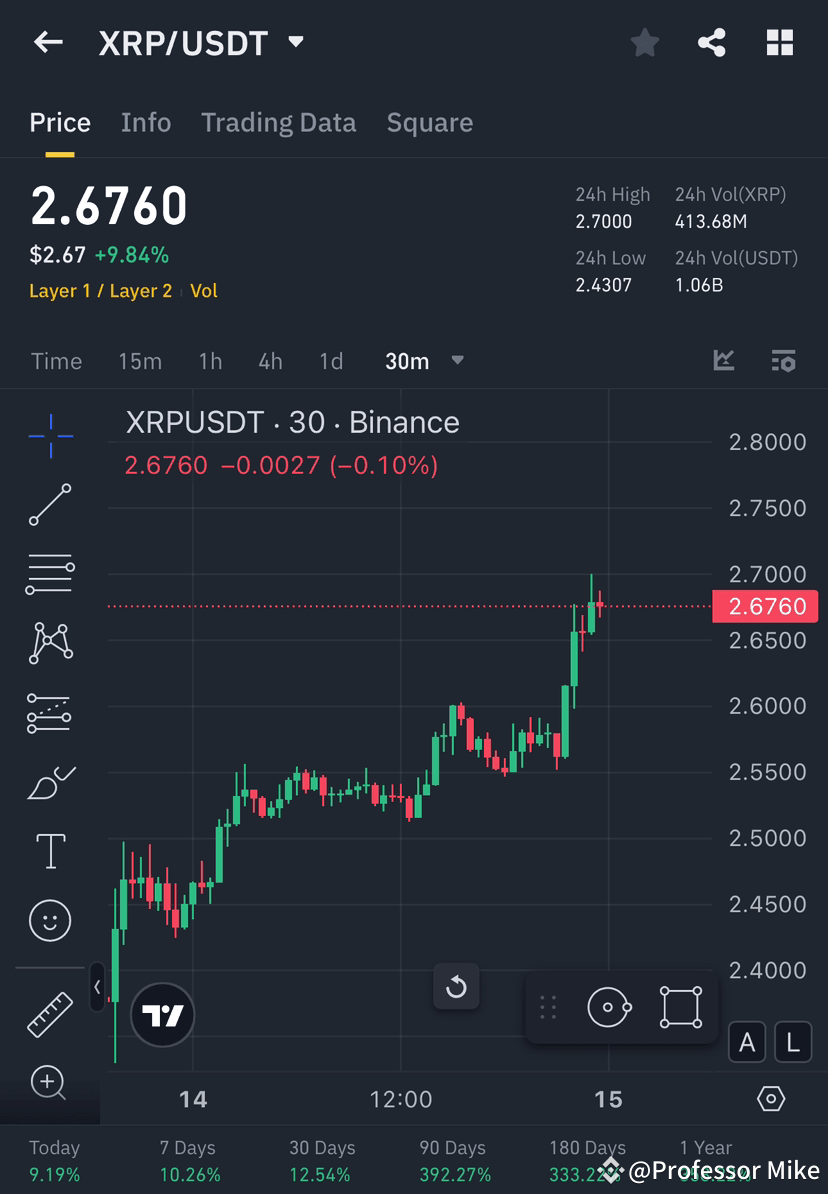
Task: Switch to the Trading Data tab
Action: coord(279,122)
